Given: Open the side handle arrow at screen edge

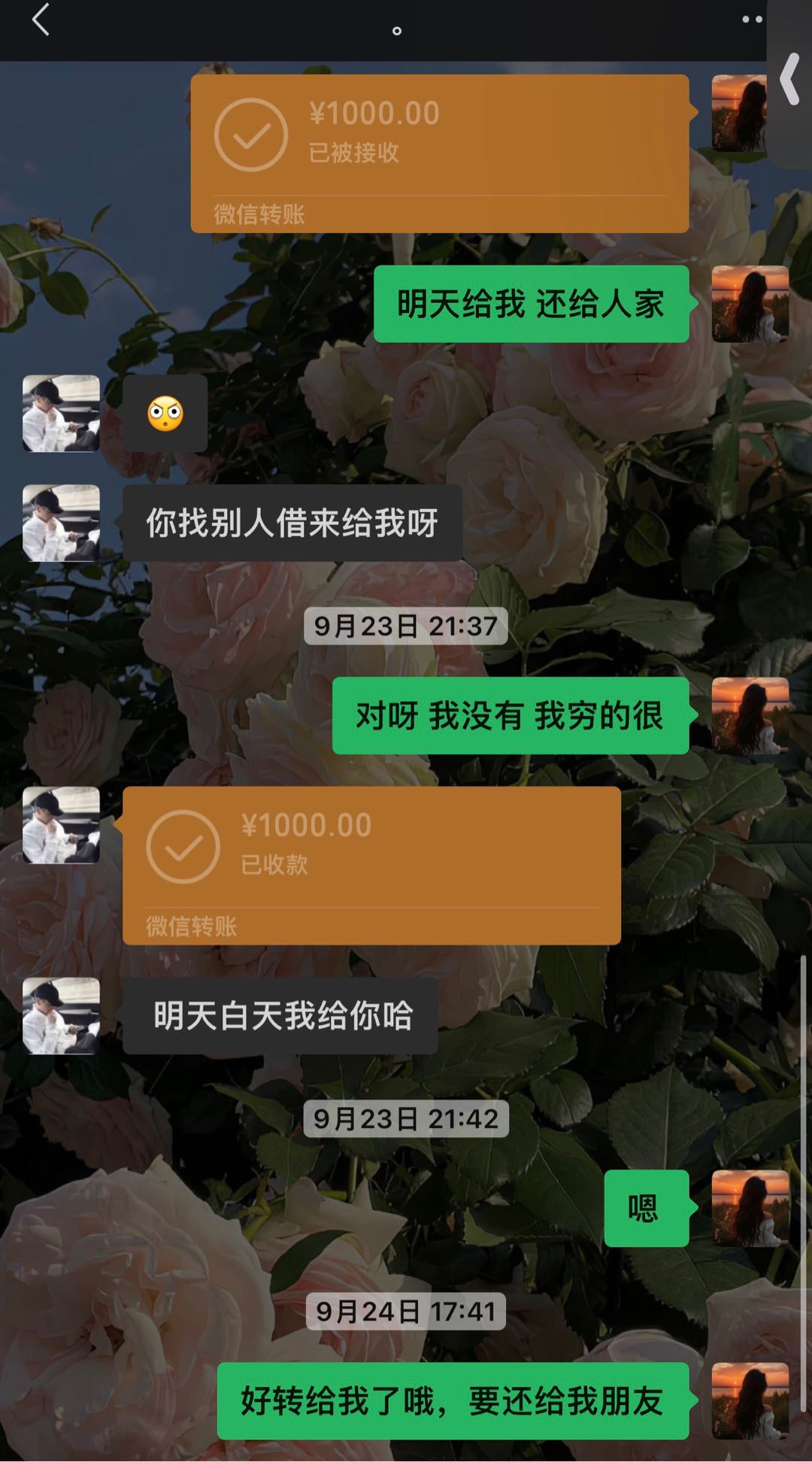Looking at the screenshot, I should pyautogui.click(x=790, y=80).
